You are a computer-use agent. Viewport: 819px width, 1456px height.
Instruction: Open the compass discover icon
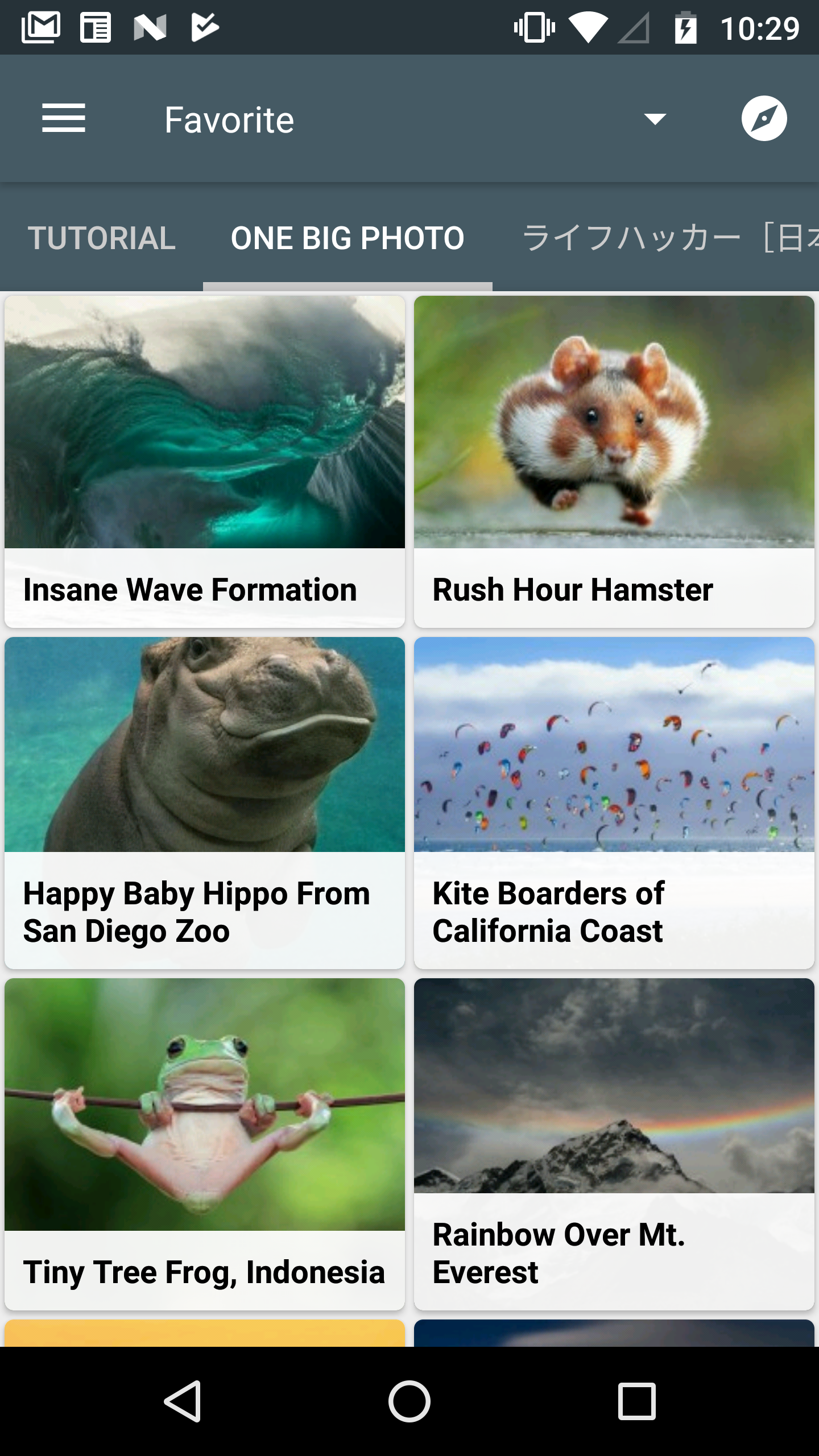[x=764, y=119]
